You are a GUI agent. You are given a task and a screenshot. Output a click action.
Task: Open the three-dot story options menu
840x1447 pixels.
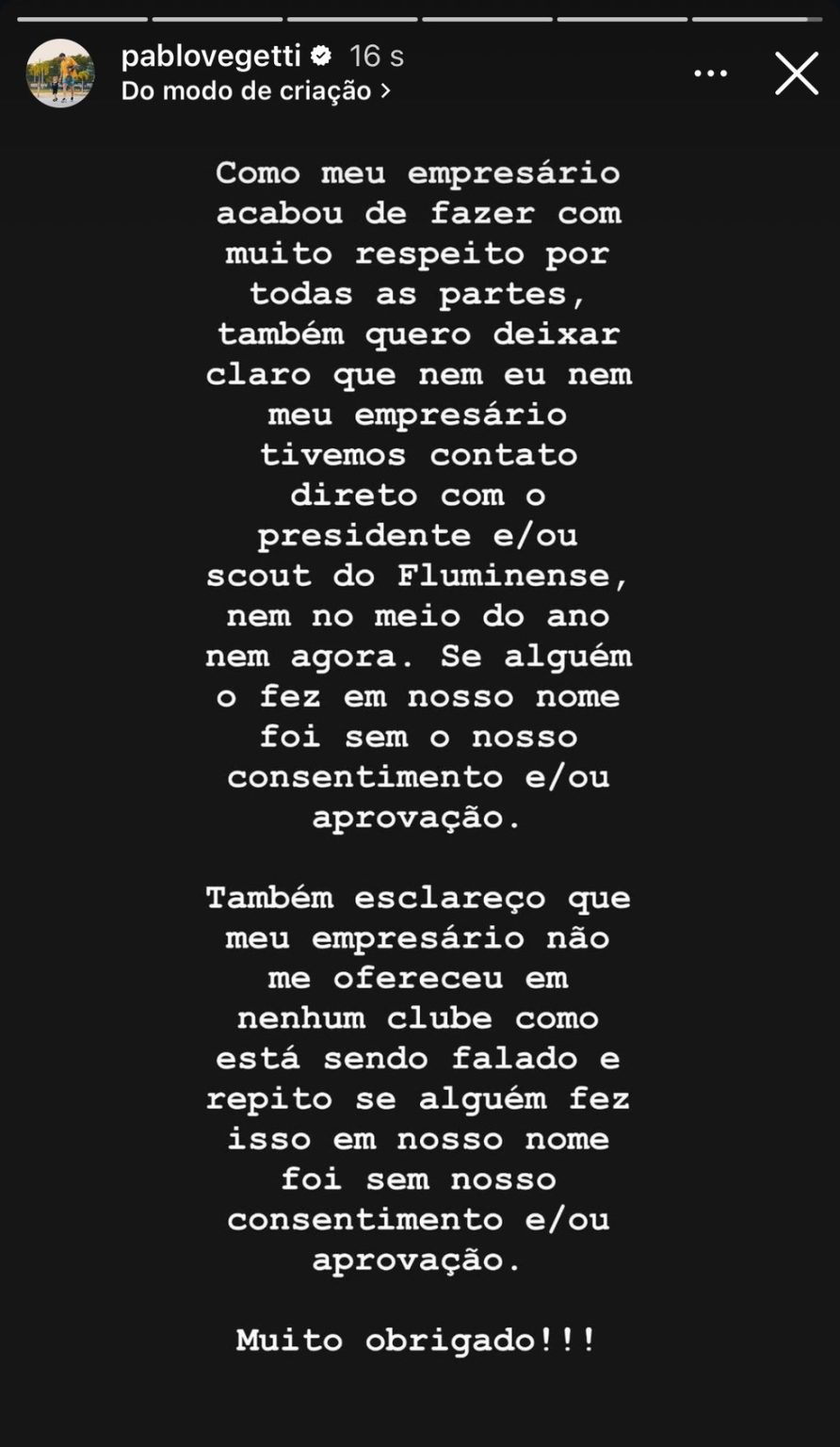[710, 73]
